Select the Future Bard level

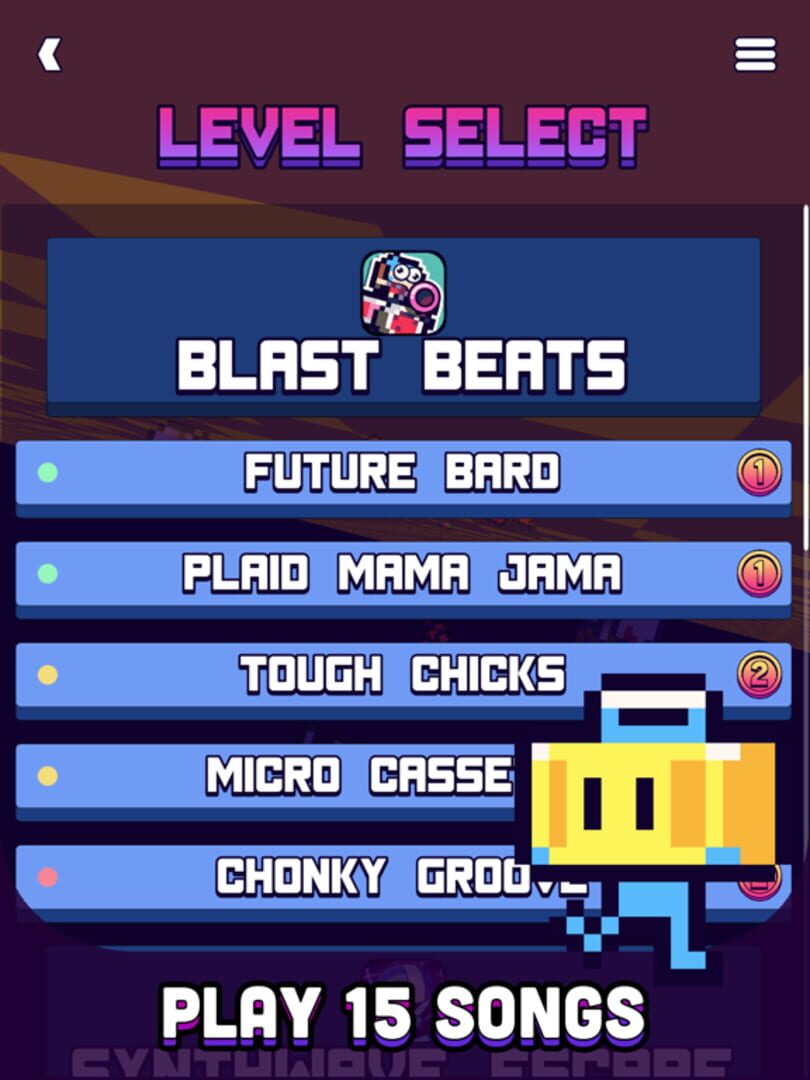(x=402, y=473)
